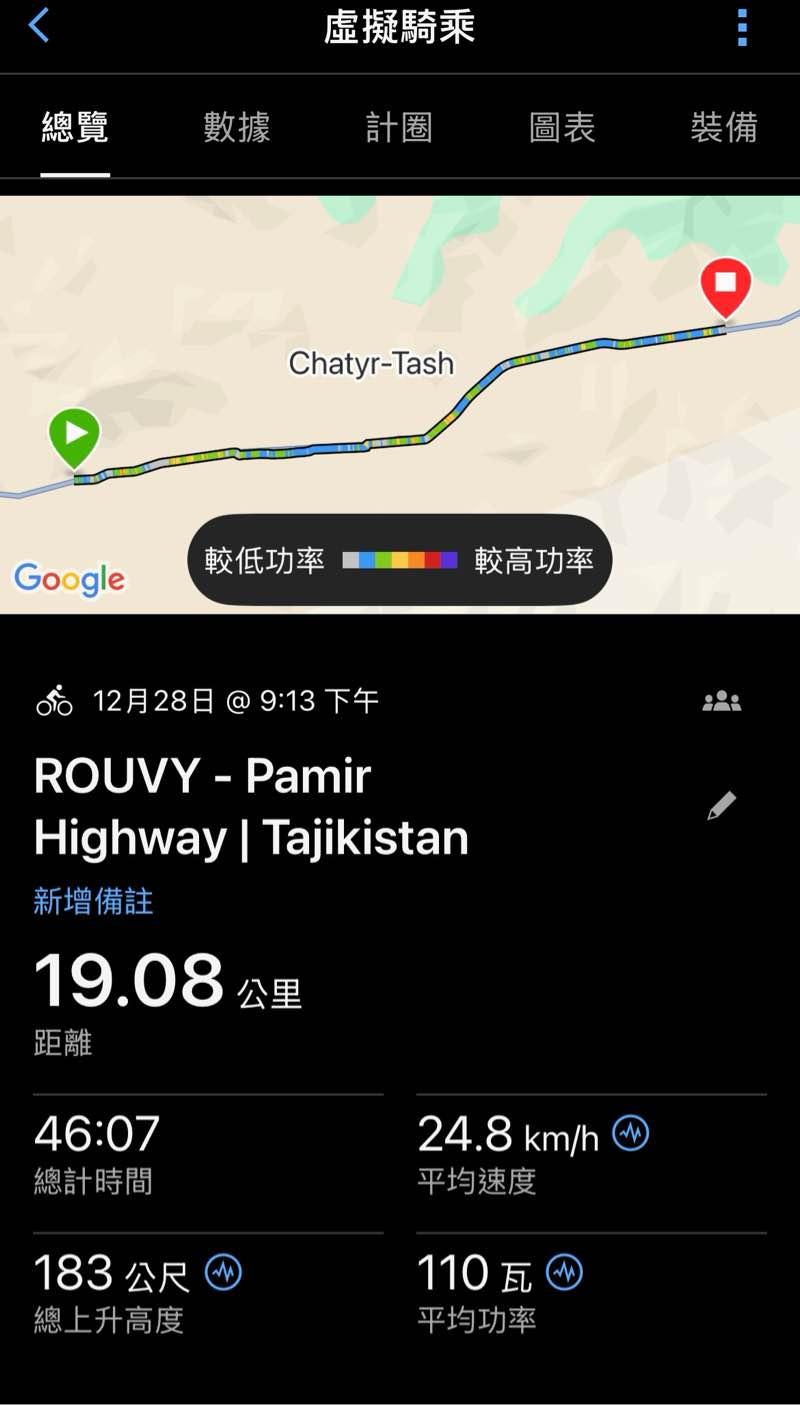Open the route map with Chatyr-Tash
The width and height of the screenshot is (800, 1405).
coord(400,400)
